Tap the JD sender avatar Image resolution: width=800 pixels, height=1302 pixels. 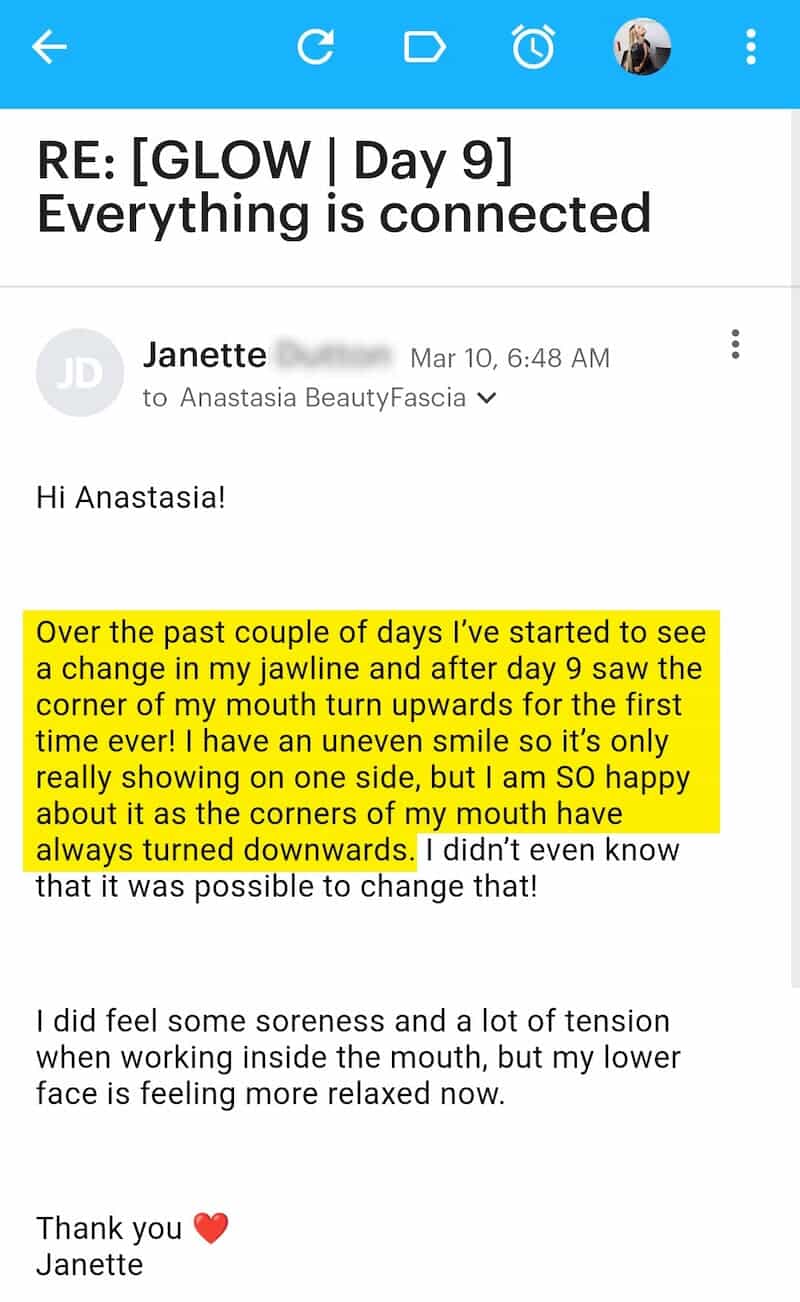click(78, 372)
